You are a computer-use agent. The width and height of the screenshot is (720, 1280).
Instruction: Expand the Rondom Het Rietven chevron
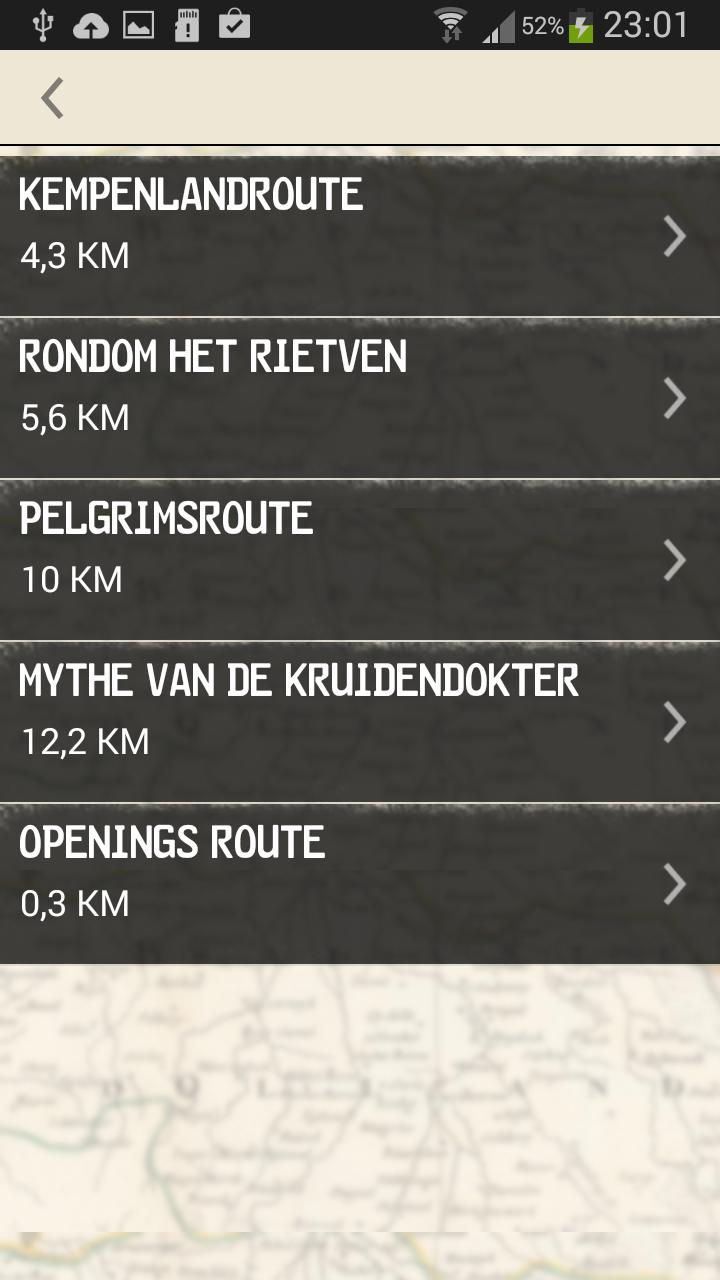pyautogui.click(x=673, y=398)
